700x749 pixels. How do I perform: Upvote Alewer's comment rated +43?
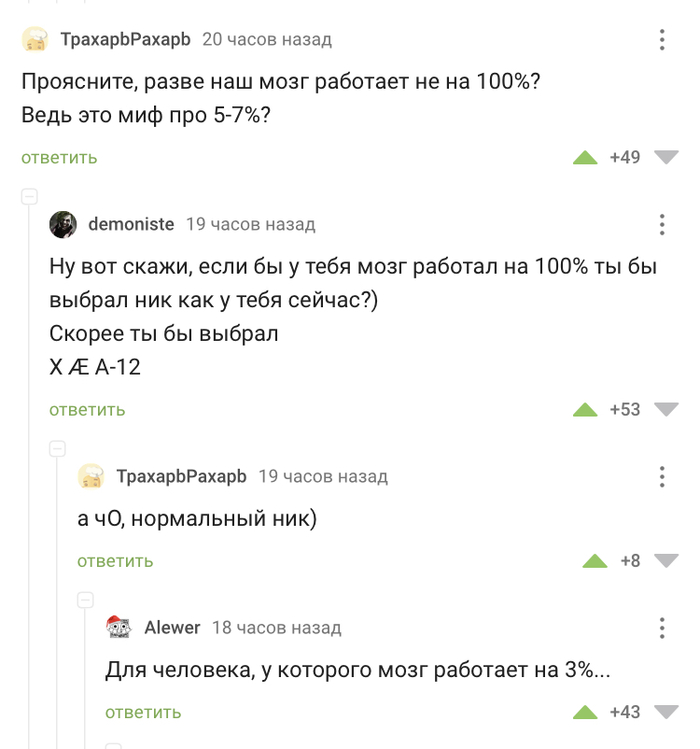[585, 712]
